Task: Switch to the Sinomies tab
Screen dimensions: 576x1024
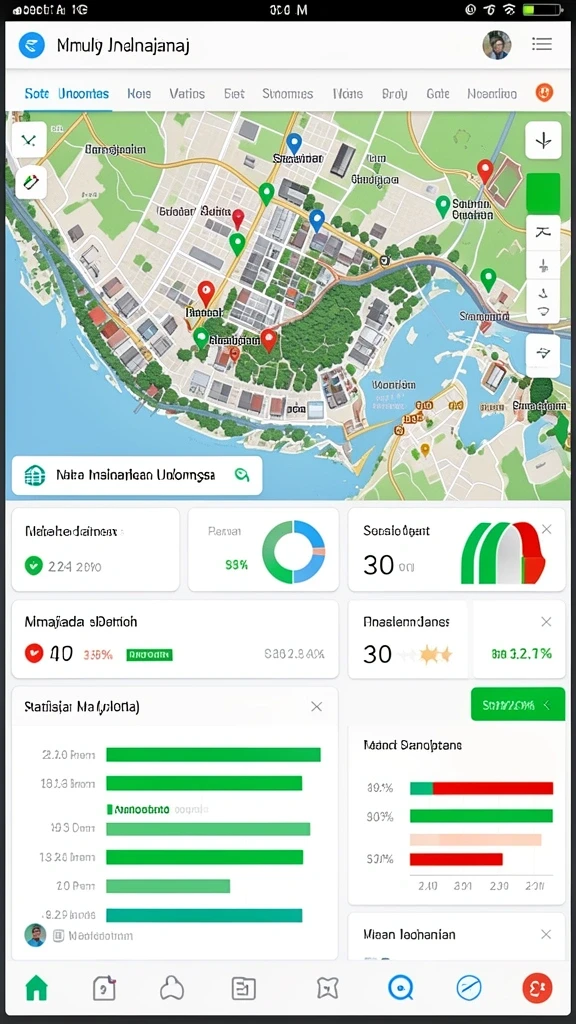Action: (287, 93)
